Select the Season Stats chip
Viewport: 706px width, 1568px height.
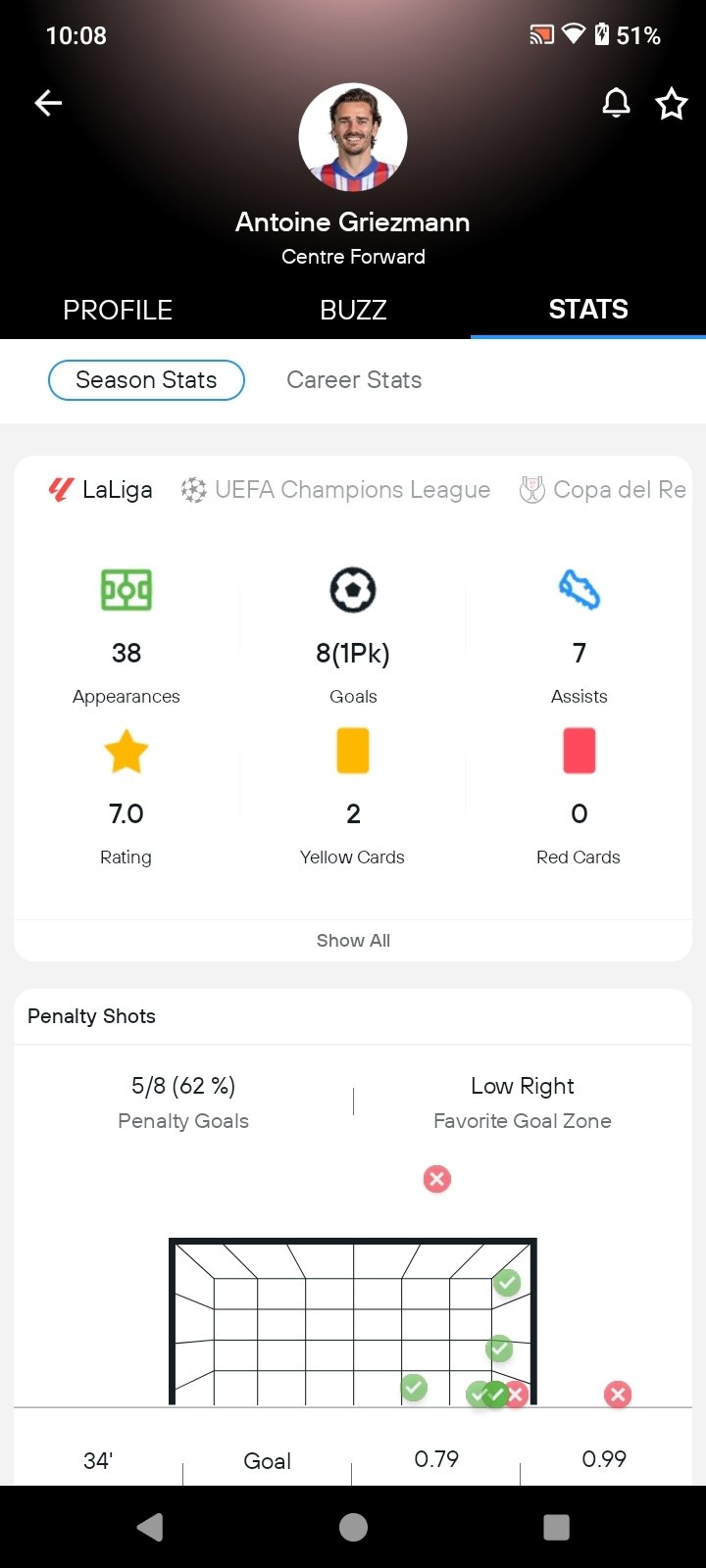tap(146, 380)
